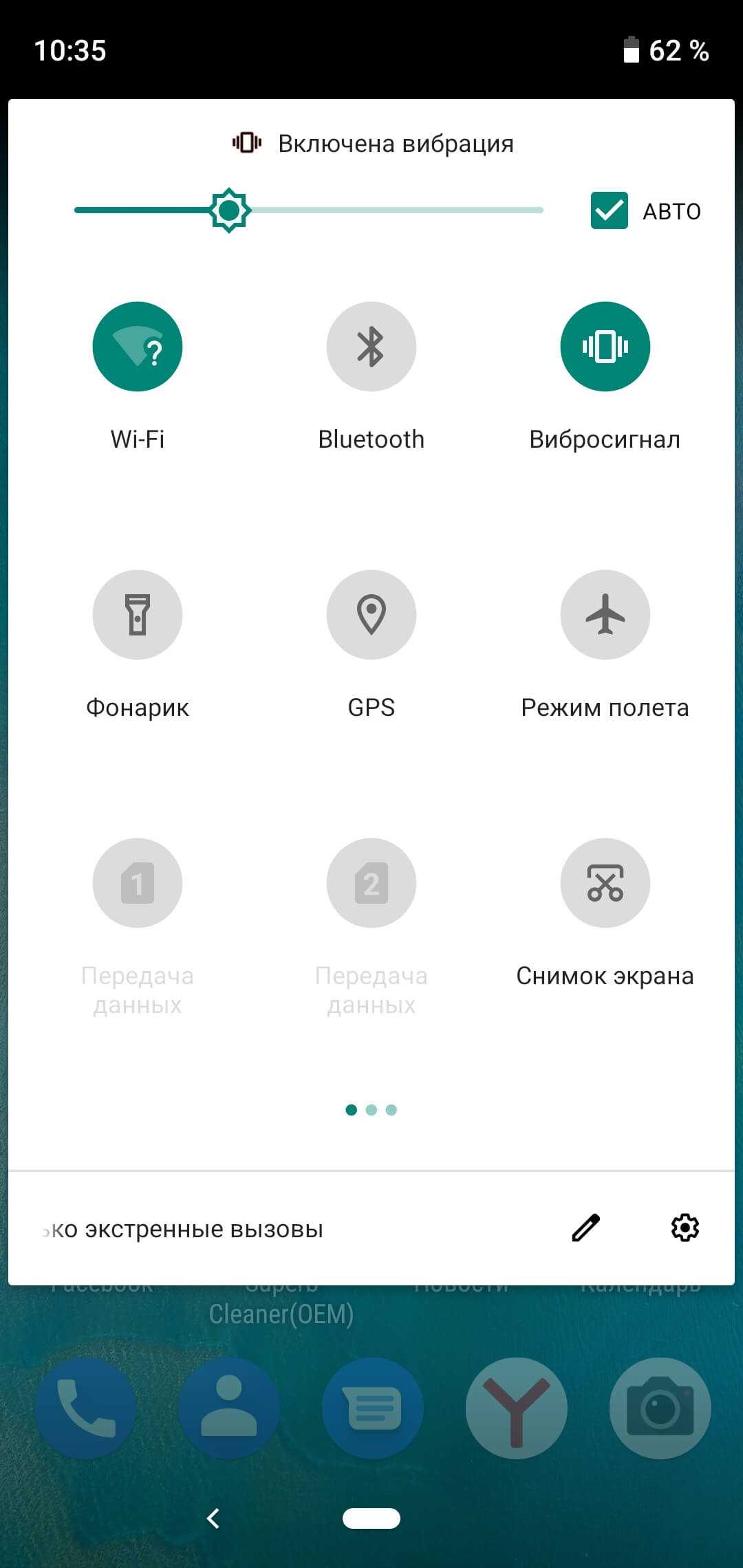Toggle the Wi-Fi quick setting
The height and width of the screenshot is (1568, 743).
138,347
